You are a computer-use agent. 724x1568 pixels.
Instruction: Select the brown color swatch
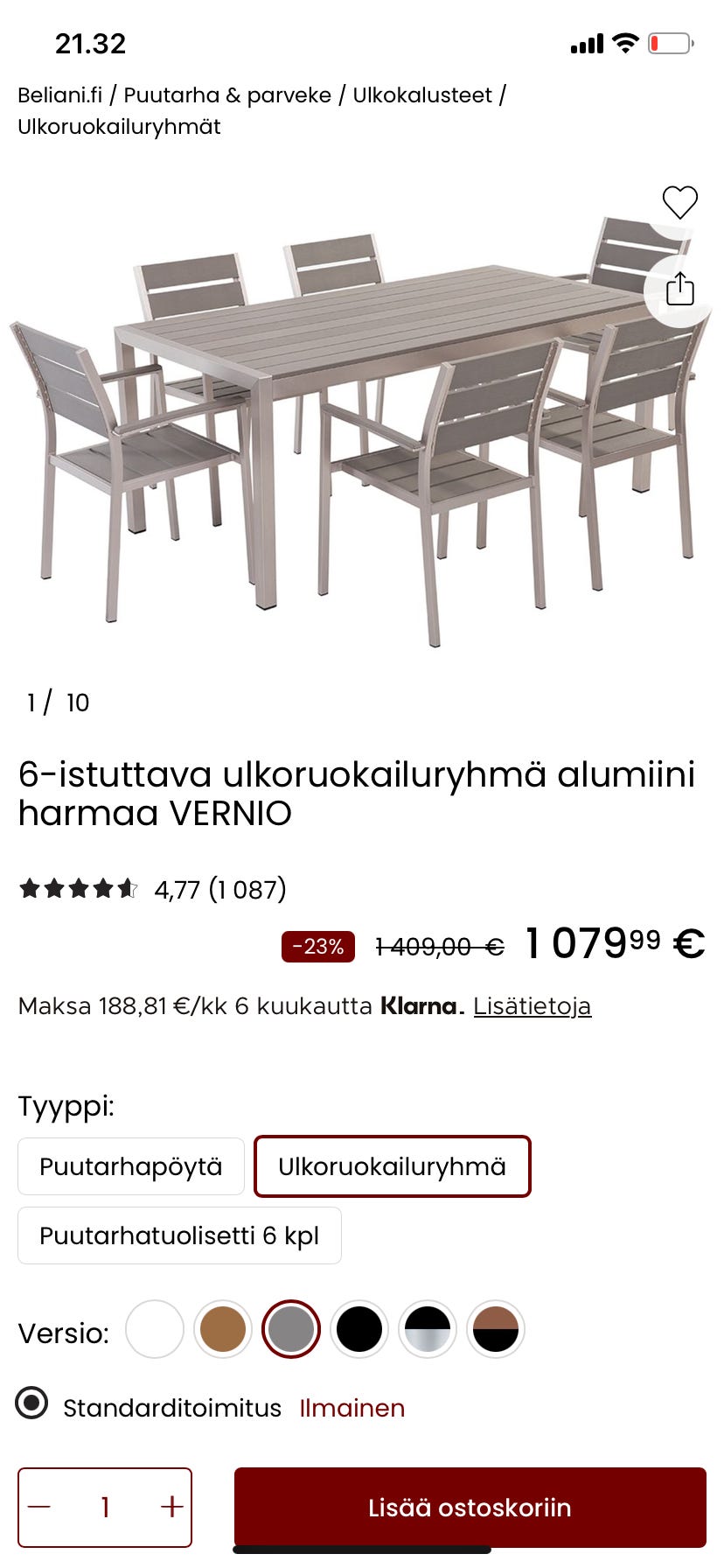[x=222, y=1328]
